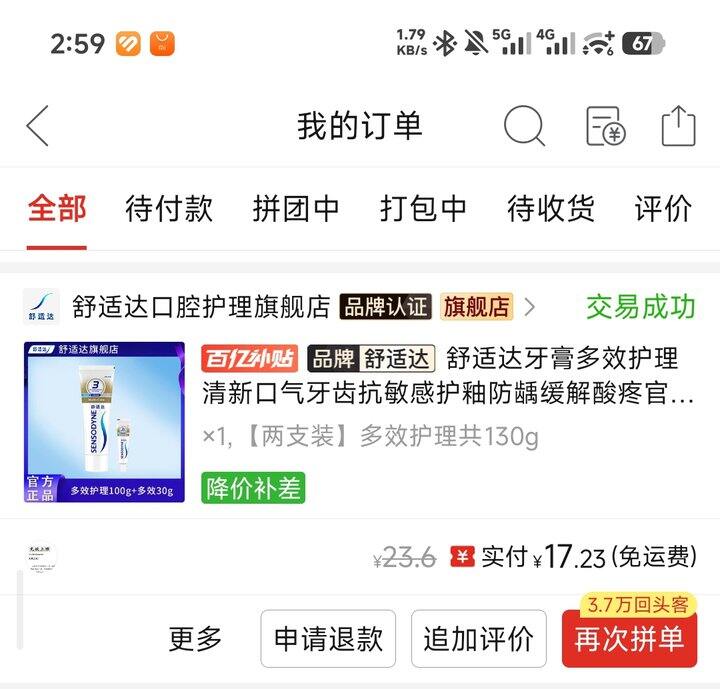Tap 申请退款 to request refund
The image size is (720, 689).
[328, 638]
